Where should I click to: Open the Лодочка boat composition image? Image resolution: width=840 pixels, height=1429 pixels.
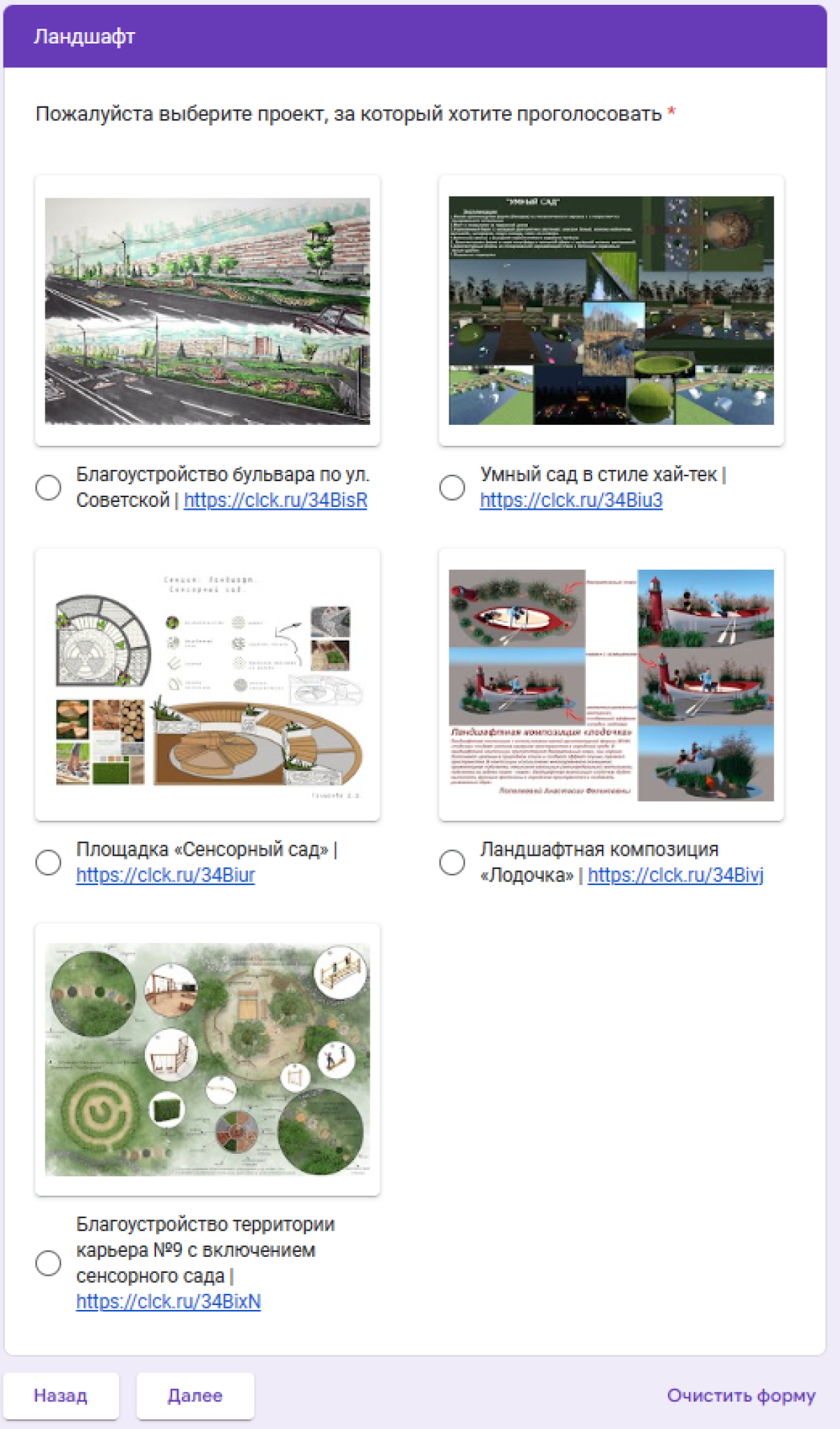[611, 685]
